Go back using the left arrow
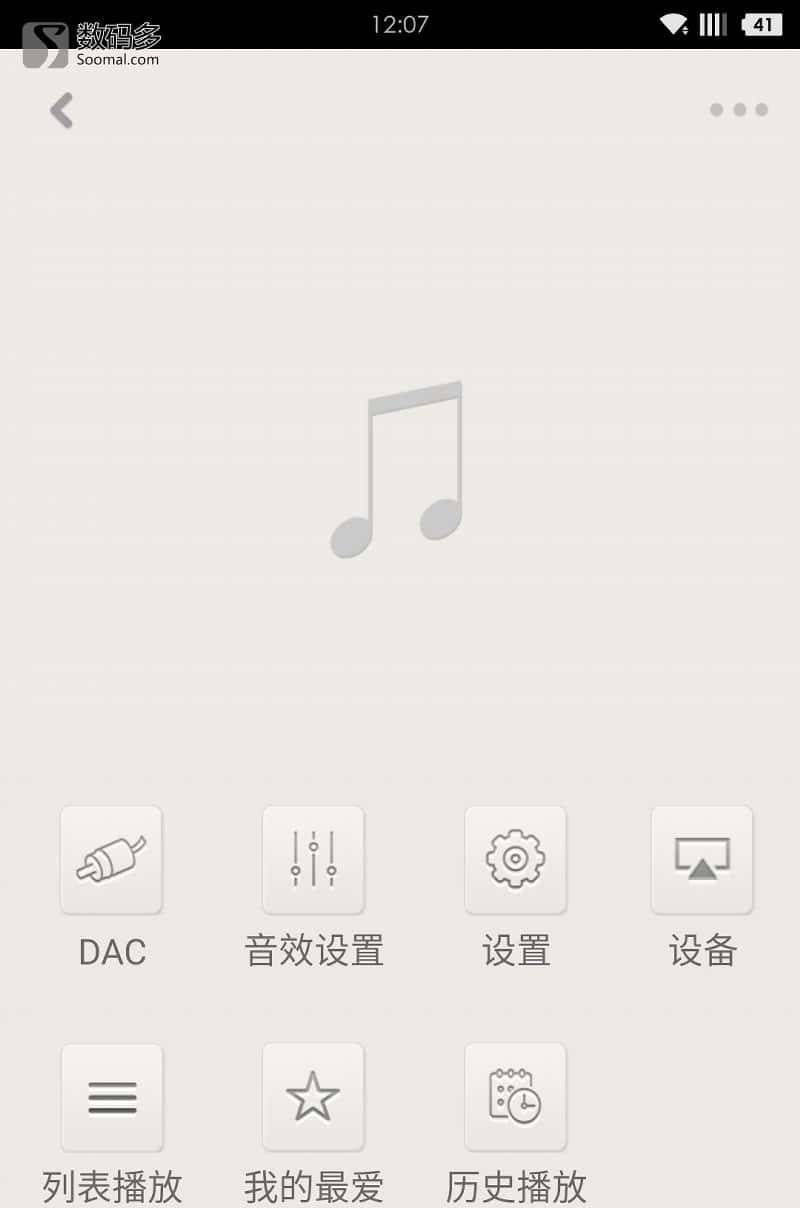 pos(61,110)
